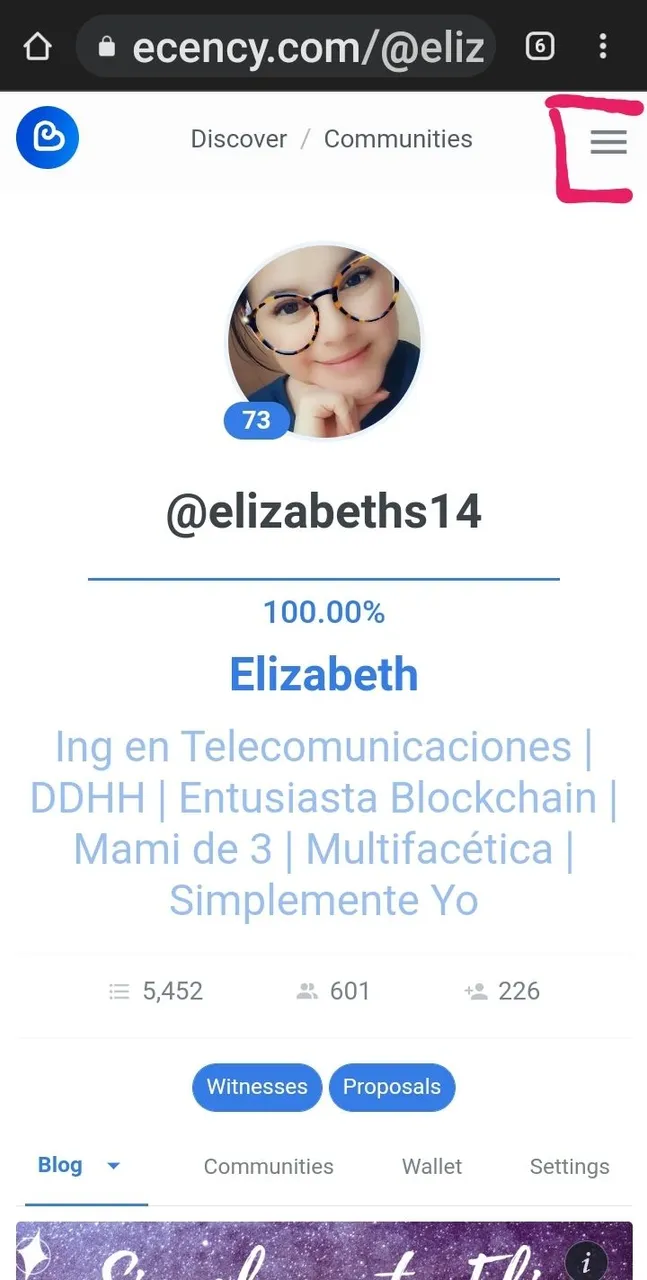Go to the Communities link in header

(398, 139)
